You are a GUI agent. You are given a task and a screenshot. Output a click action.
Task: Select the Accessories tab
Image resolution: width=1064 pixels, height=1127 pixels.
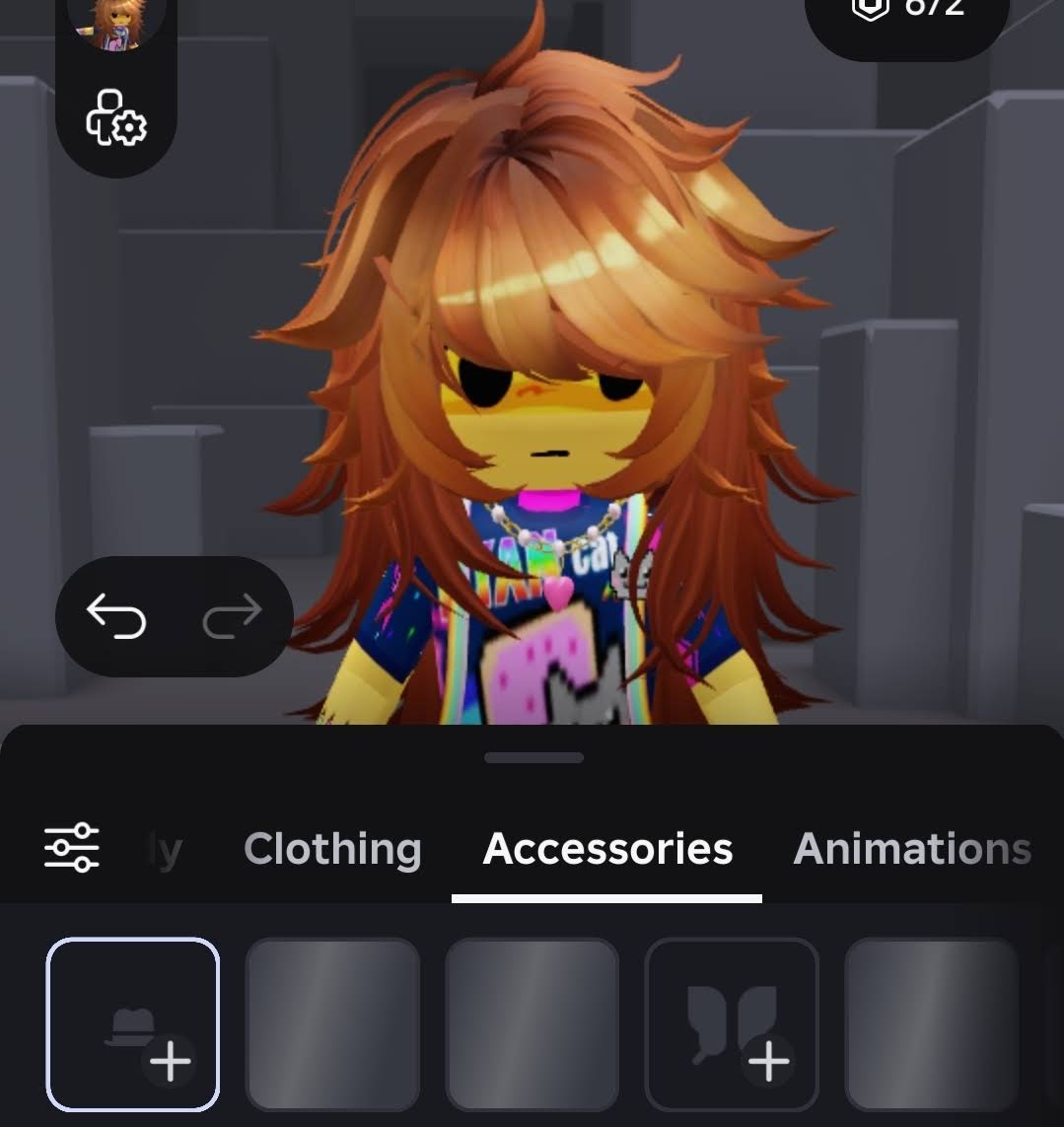click(x=607, y=849)
